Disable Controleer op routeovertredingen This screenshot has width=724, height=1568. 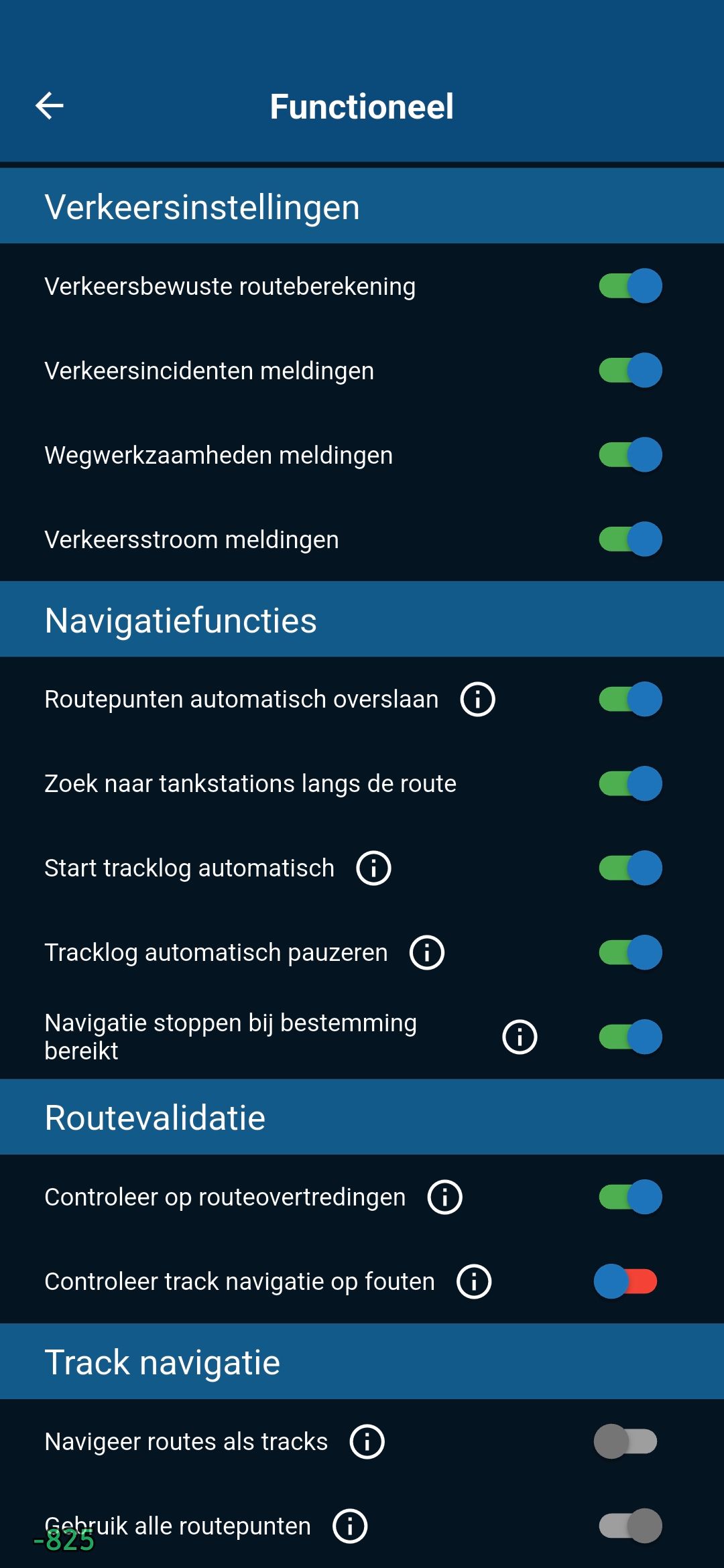pos(629,1197)
